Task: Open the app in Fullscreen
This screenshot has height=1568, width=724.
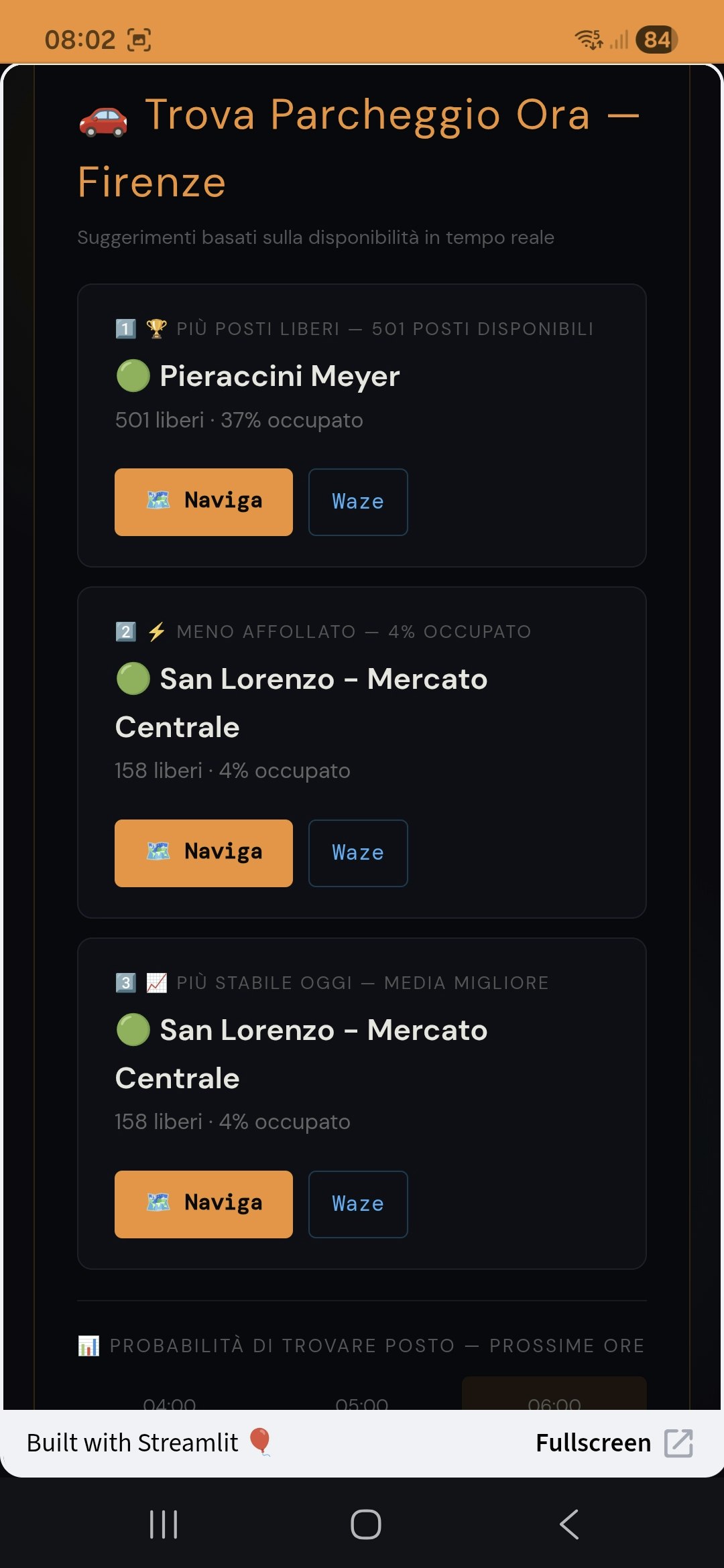Action: pos(613,1443)
